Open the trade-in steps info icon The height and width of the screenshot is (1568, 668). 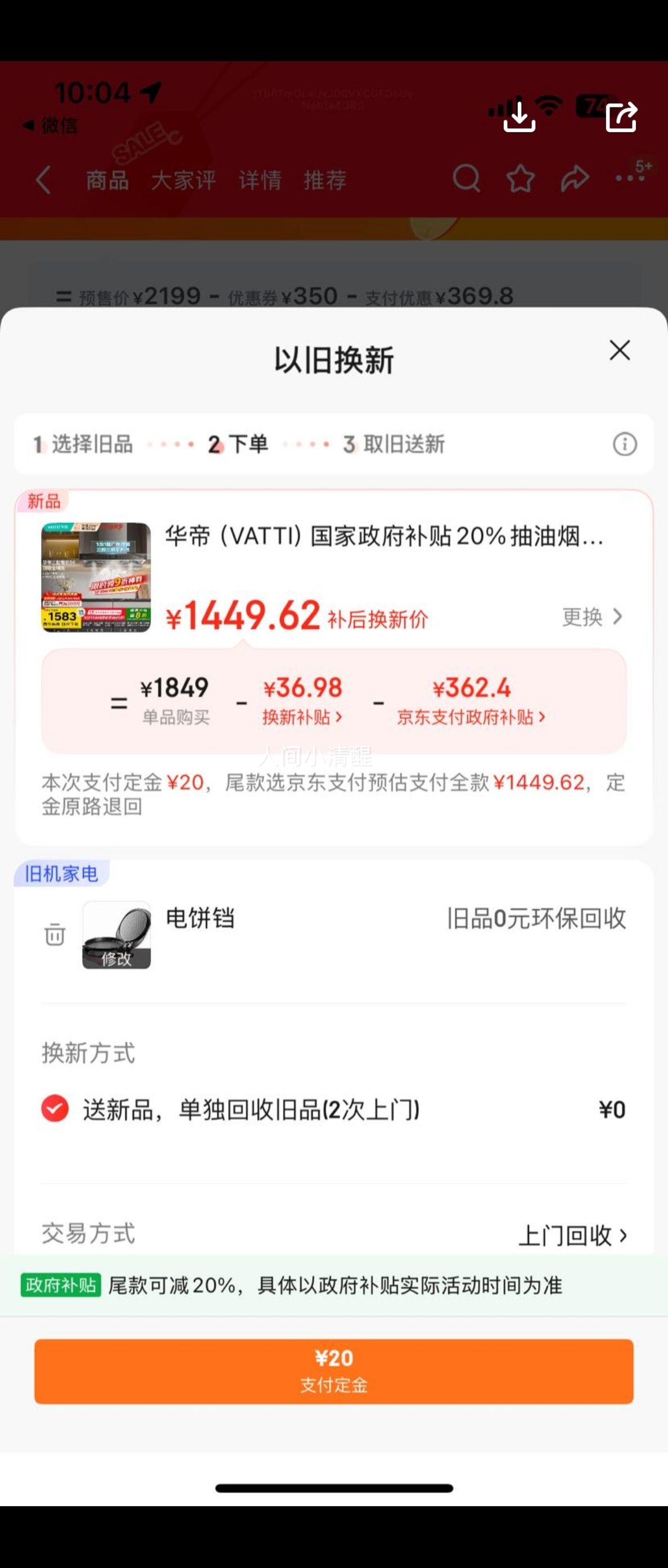tap(624, 445)
